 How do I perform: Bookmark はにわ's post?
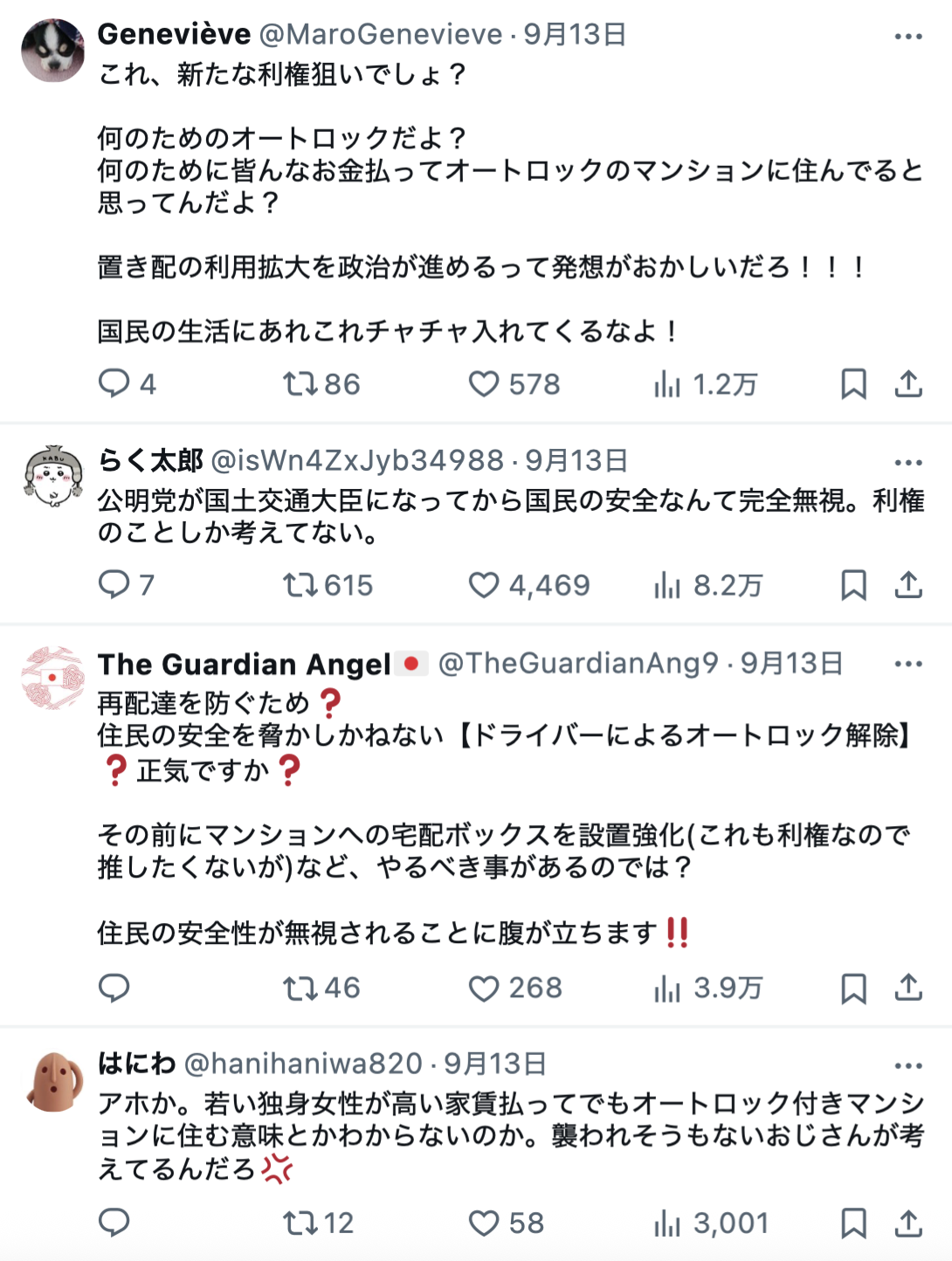(x=853, y=1223)
